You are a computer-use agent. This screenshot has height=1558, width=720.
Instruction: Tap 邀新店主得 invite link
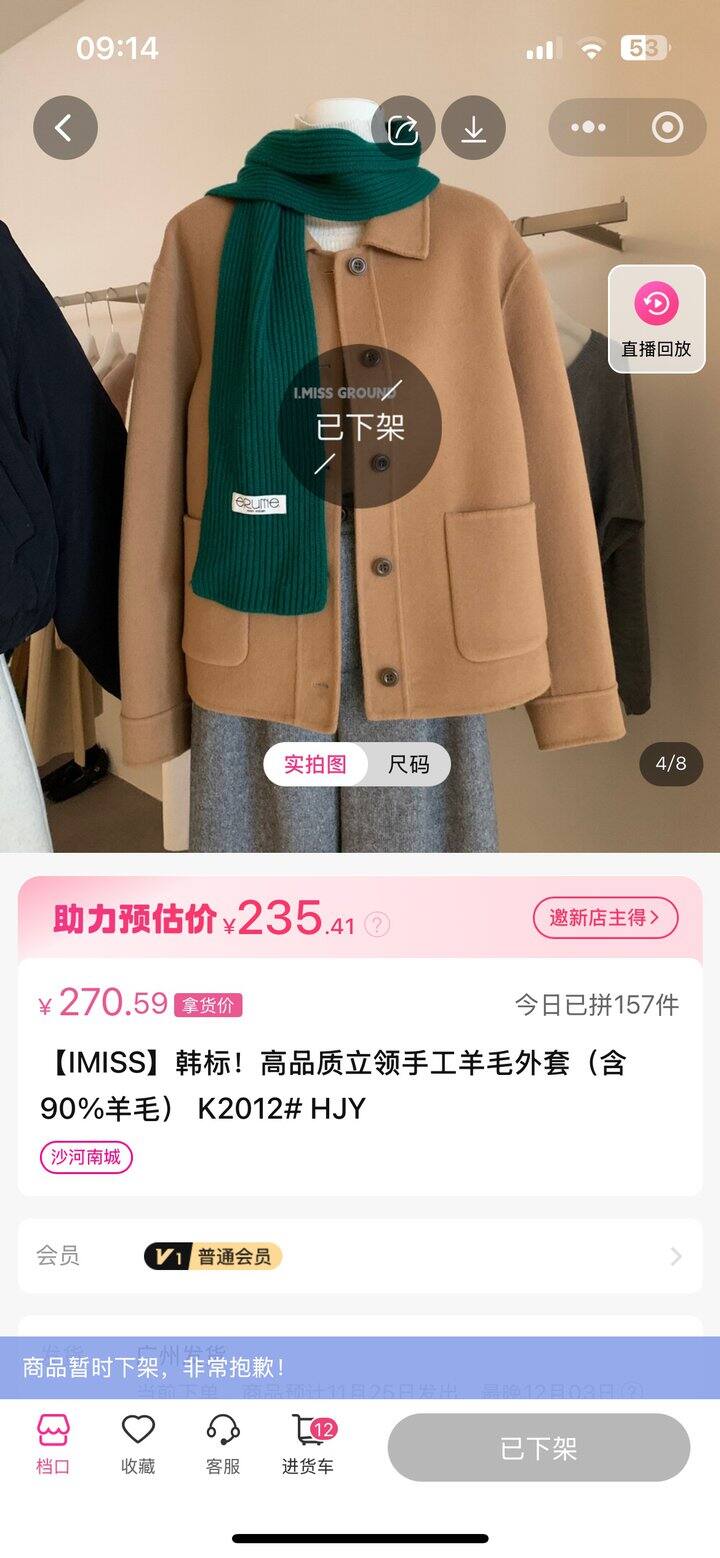605,917
